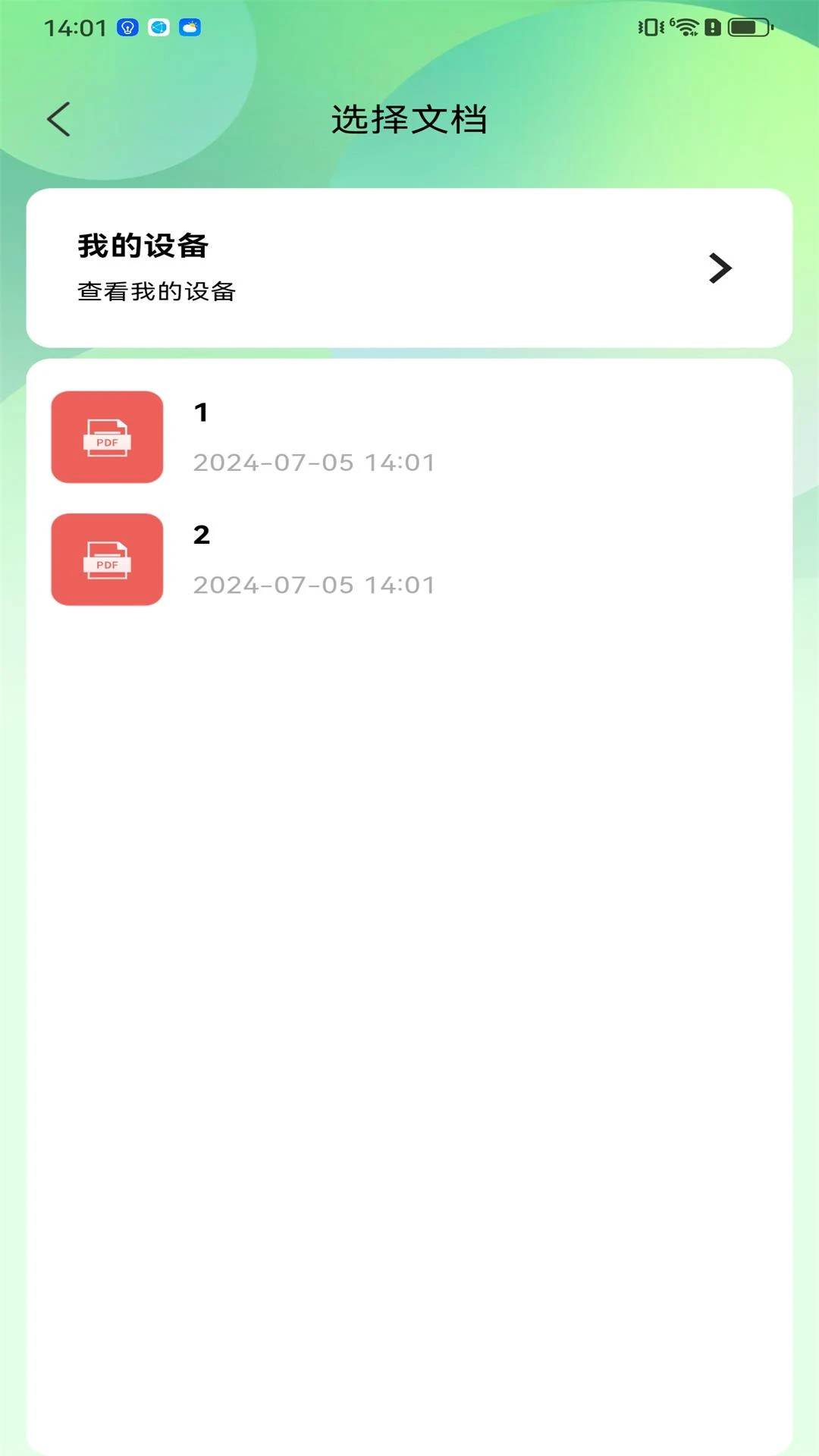Click the 选择文档 title
Screen dimensions: 819x1456
click(x=409, y=120)
